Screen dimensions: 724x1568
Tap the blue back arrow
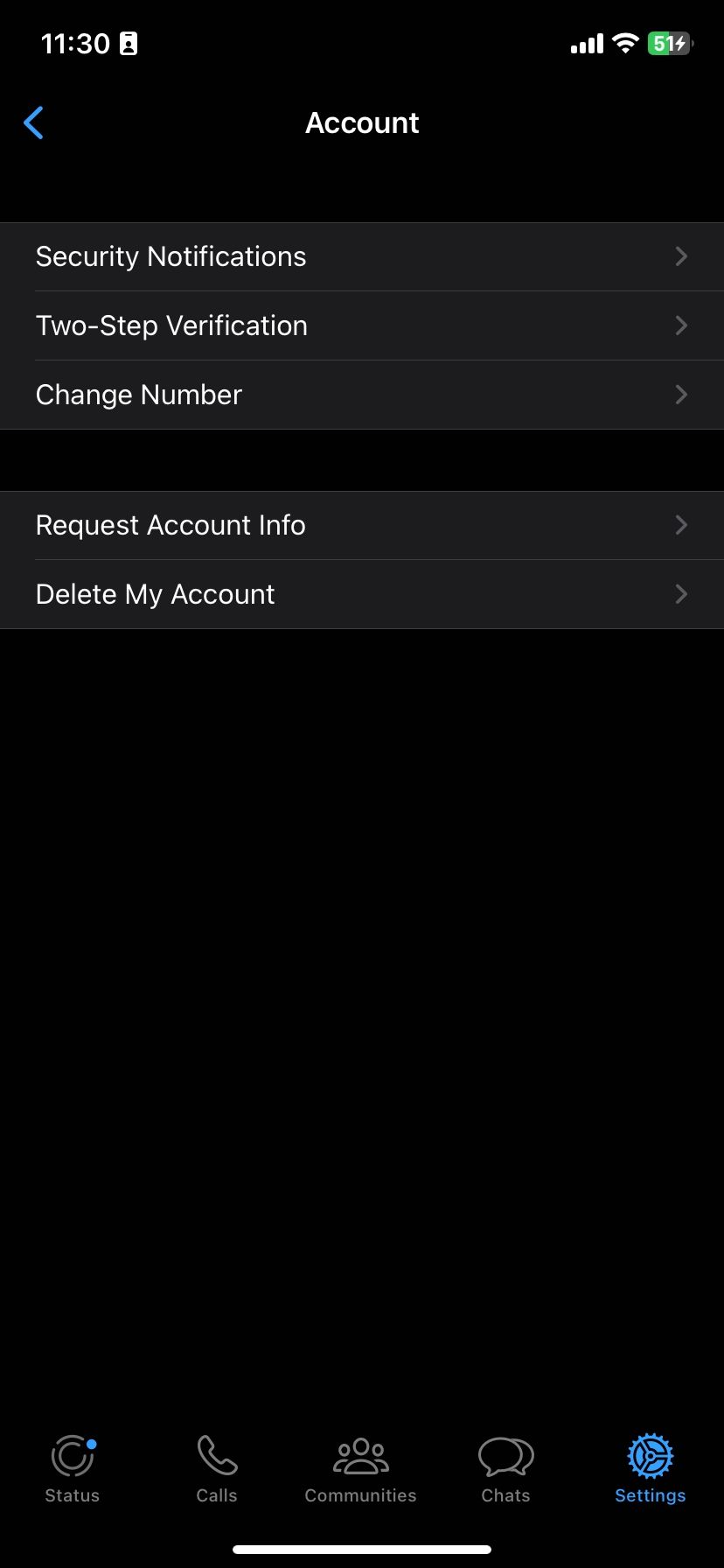33,122
